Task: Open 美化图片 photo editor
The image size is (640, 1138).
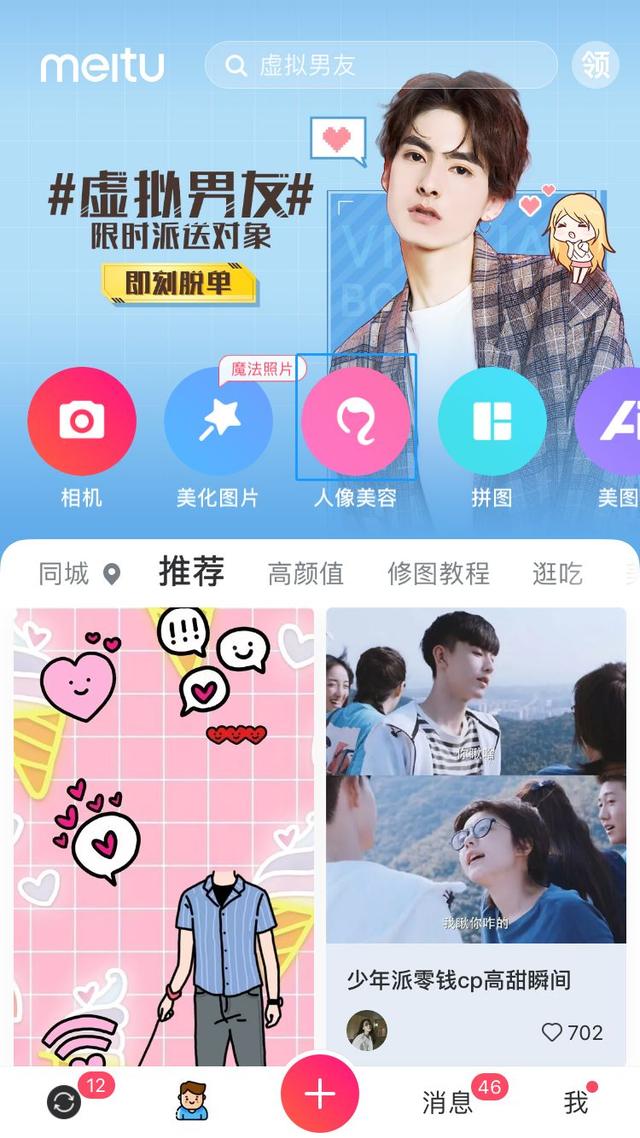Action: pyautogui.click(x=218, y=422)
